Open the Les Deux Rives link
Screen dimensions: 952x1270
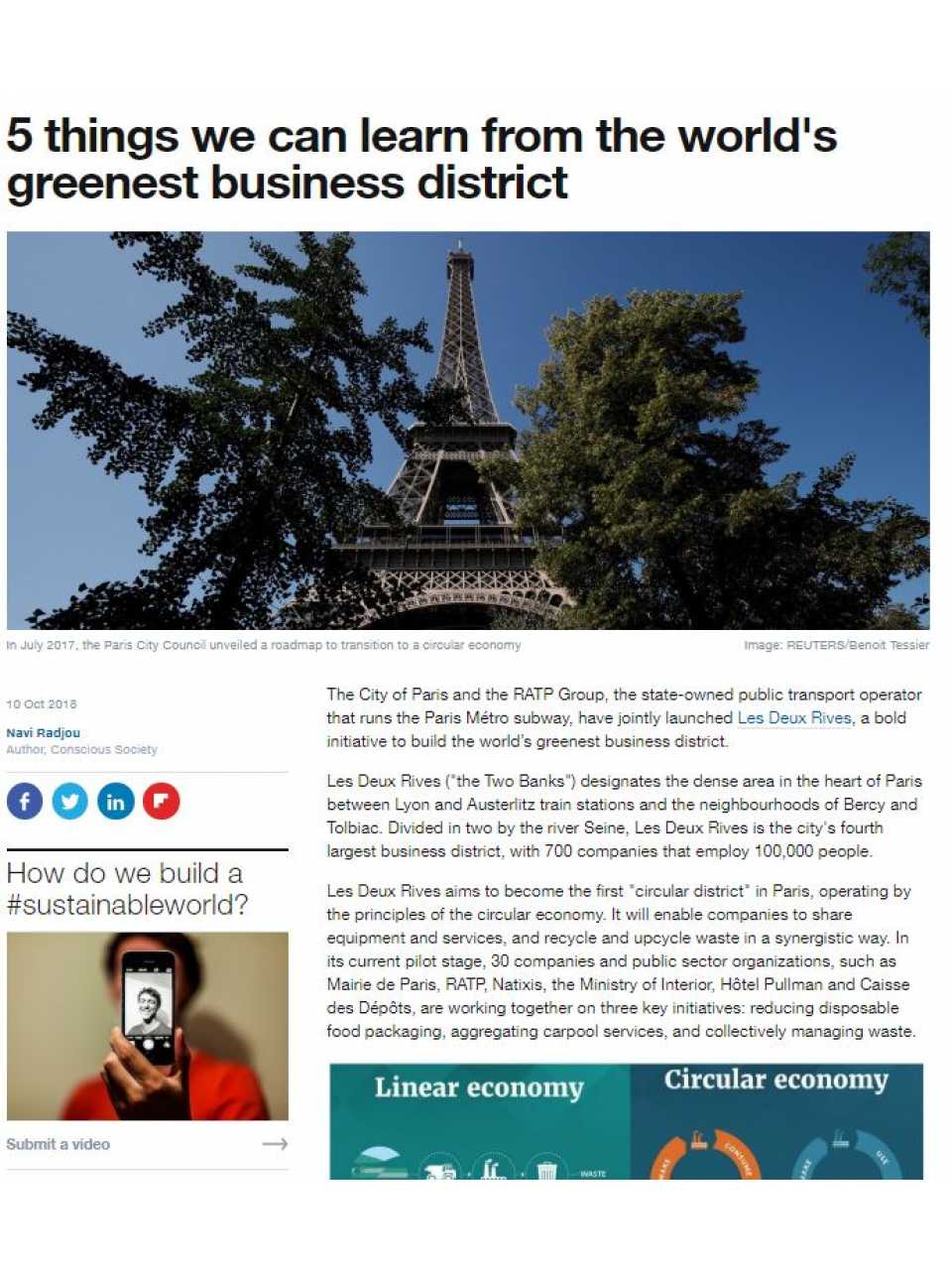793,717
